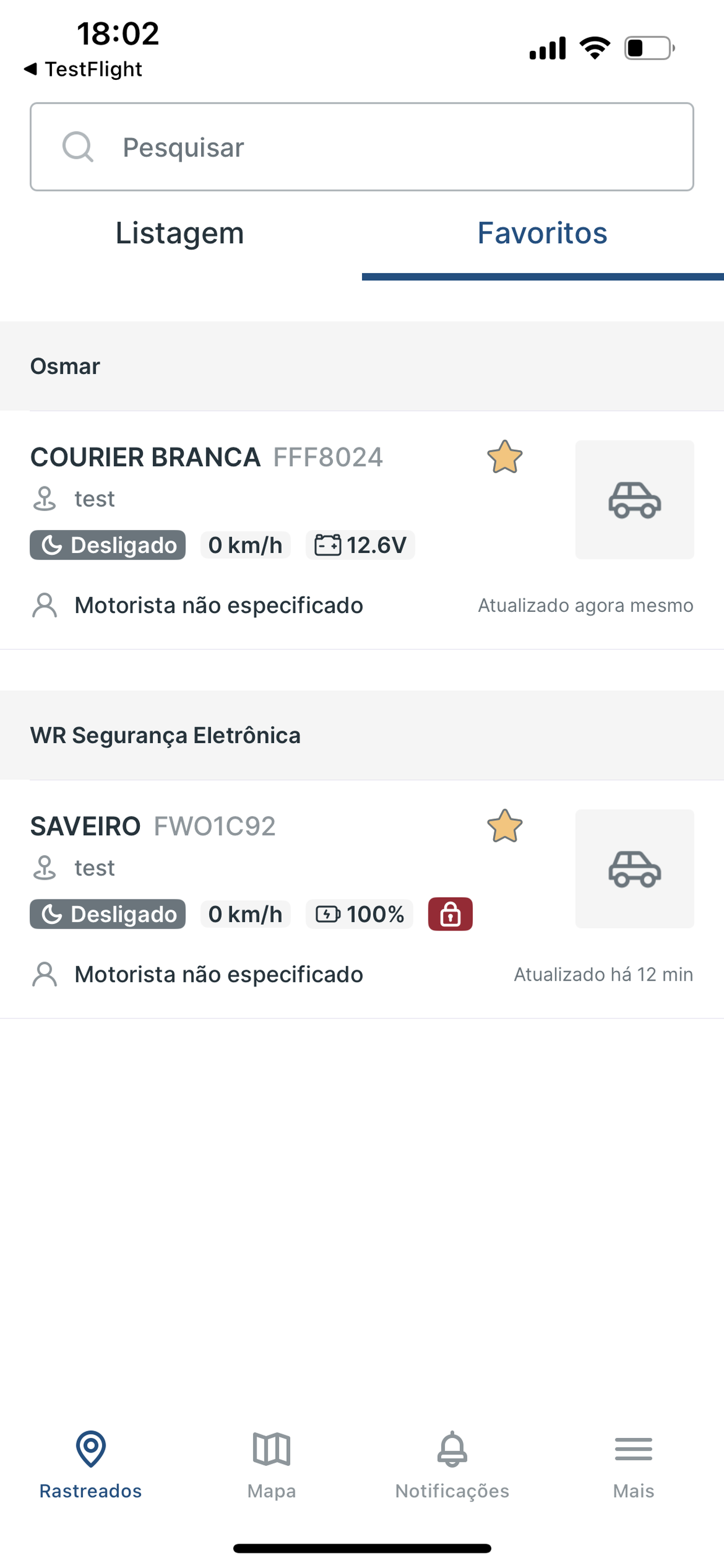Select the Favoritos tab
The image size is (724, 1568).
[x=543, y=233]
